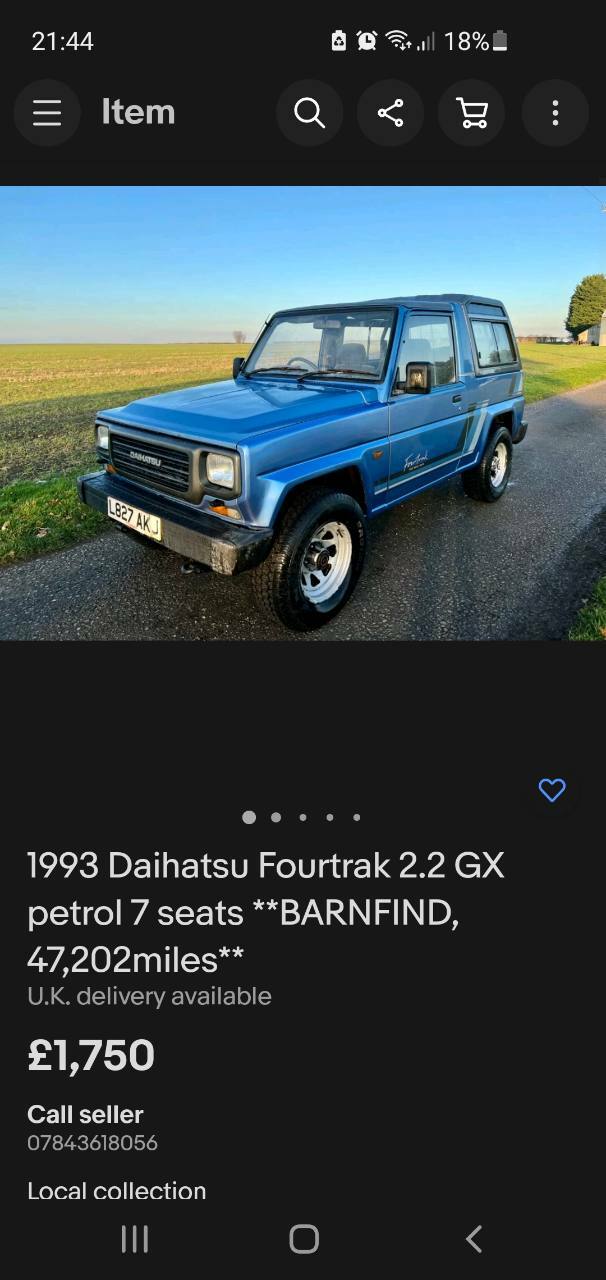Add listing to watchlist with heart icon
606x1280 pixels.
point(552,790)
